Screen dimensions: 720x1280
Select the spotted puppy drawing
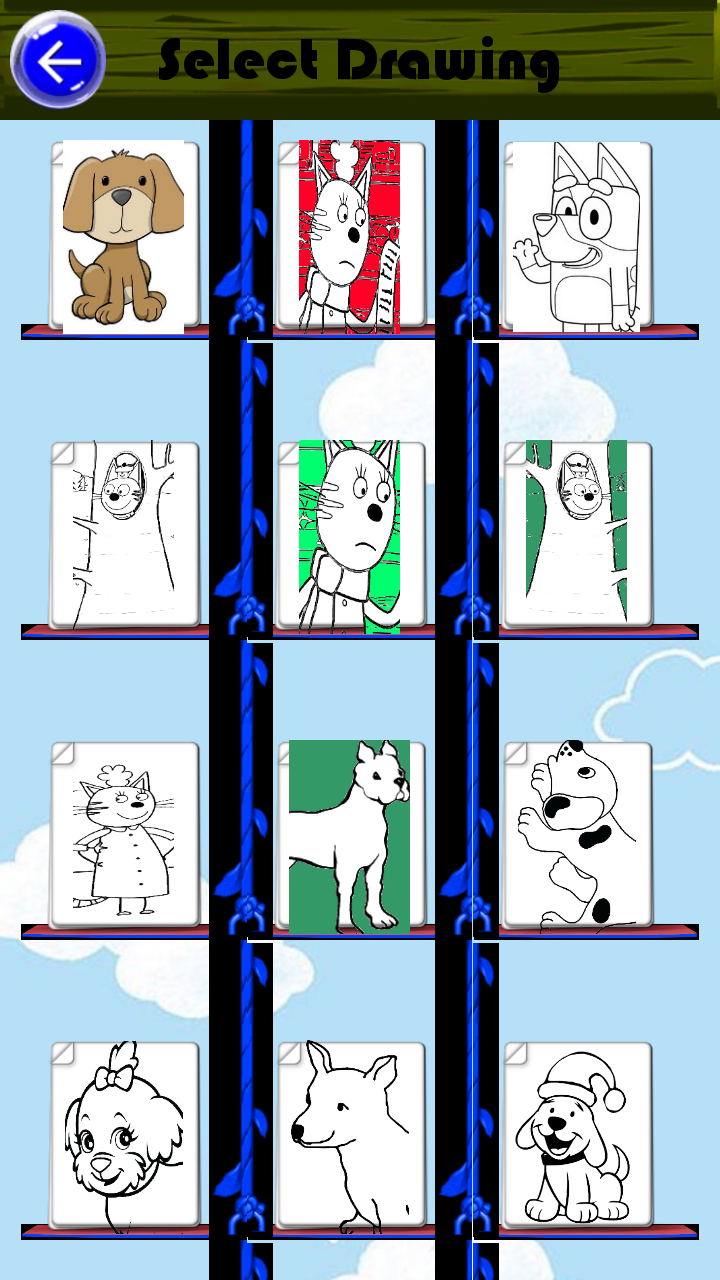pyautogui.click(x=576, y=836)
